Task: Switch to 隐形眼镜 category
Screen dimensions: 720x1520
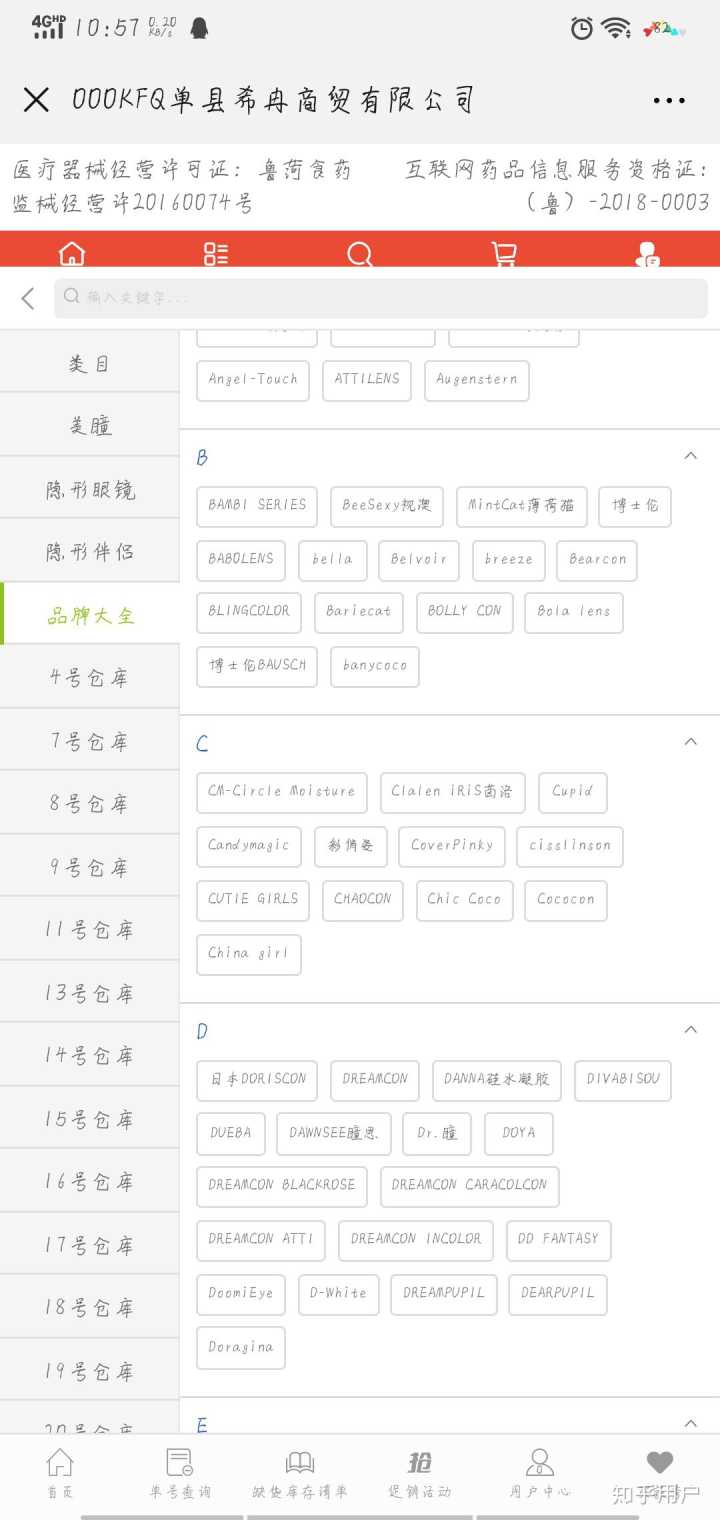Action: (x=90, y=490)
